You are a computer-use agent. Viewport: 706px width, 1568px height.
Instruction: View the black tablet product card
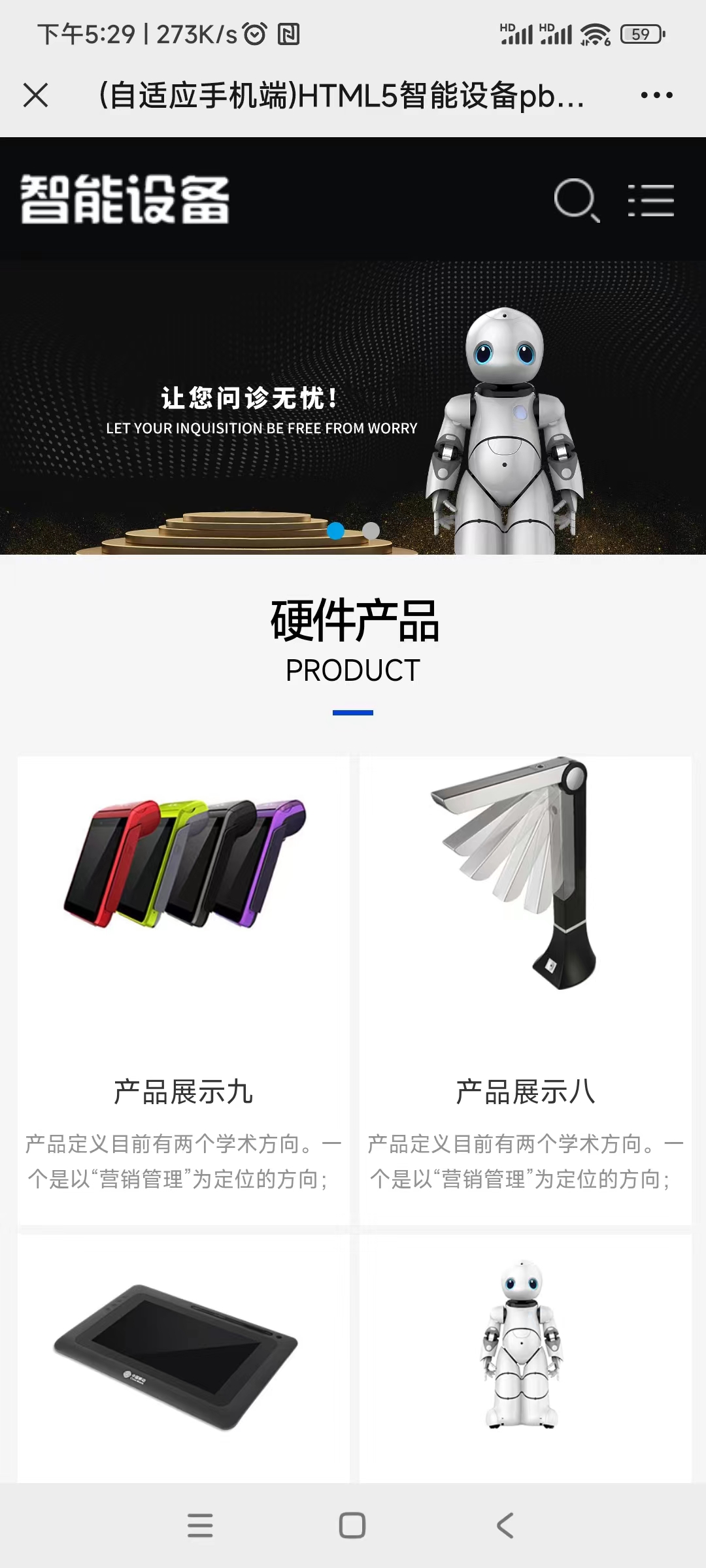(184, 1359)
